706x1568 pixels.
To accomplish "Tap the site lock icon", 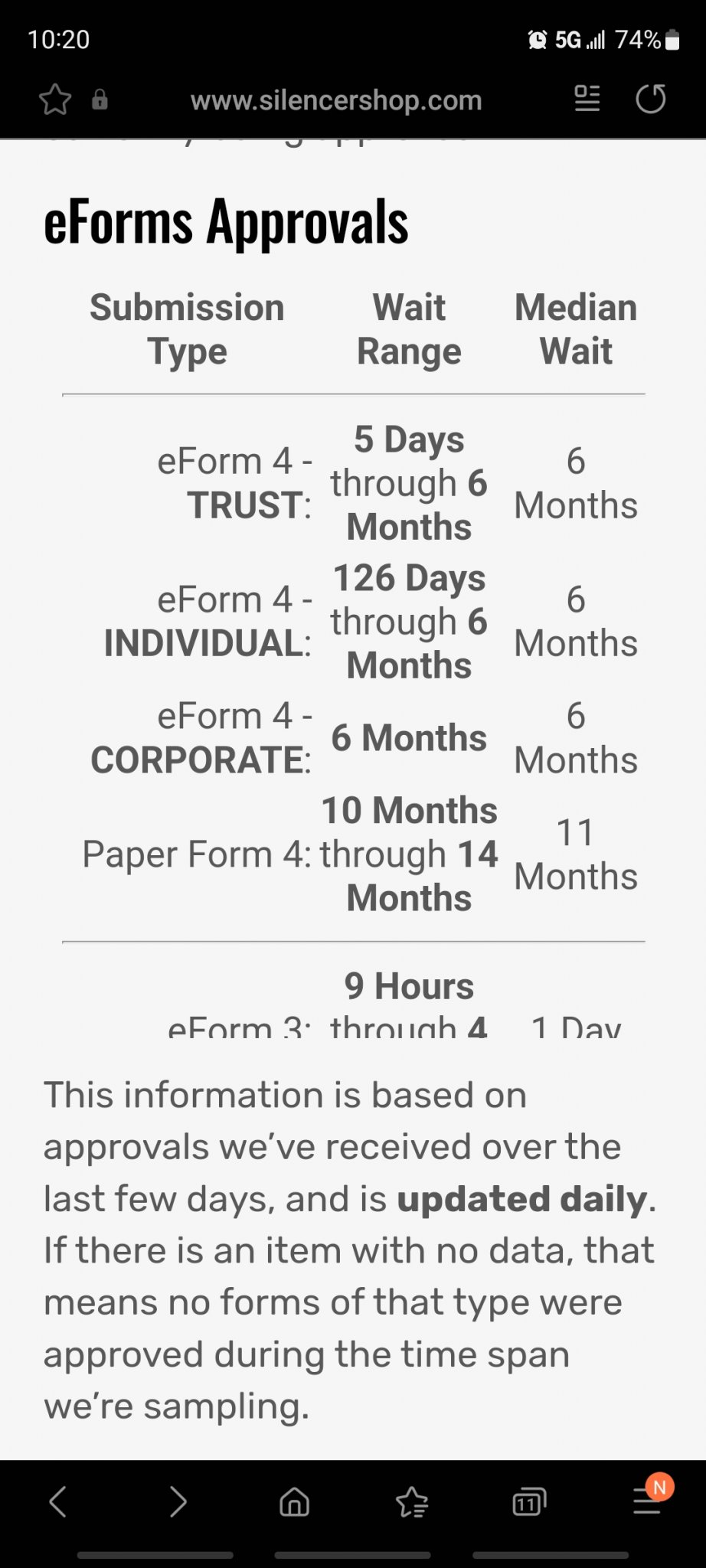I will tap(100, 100).
